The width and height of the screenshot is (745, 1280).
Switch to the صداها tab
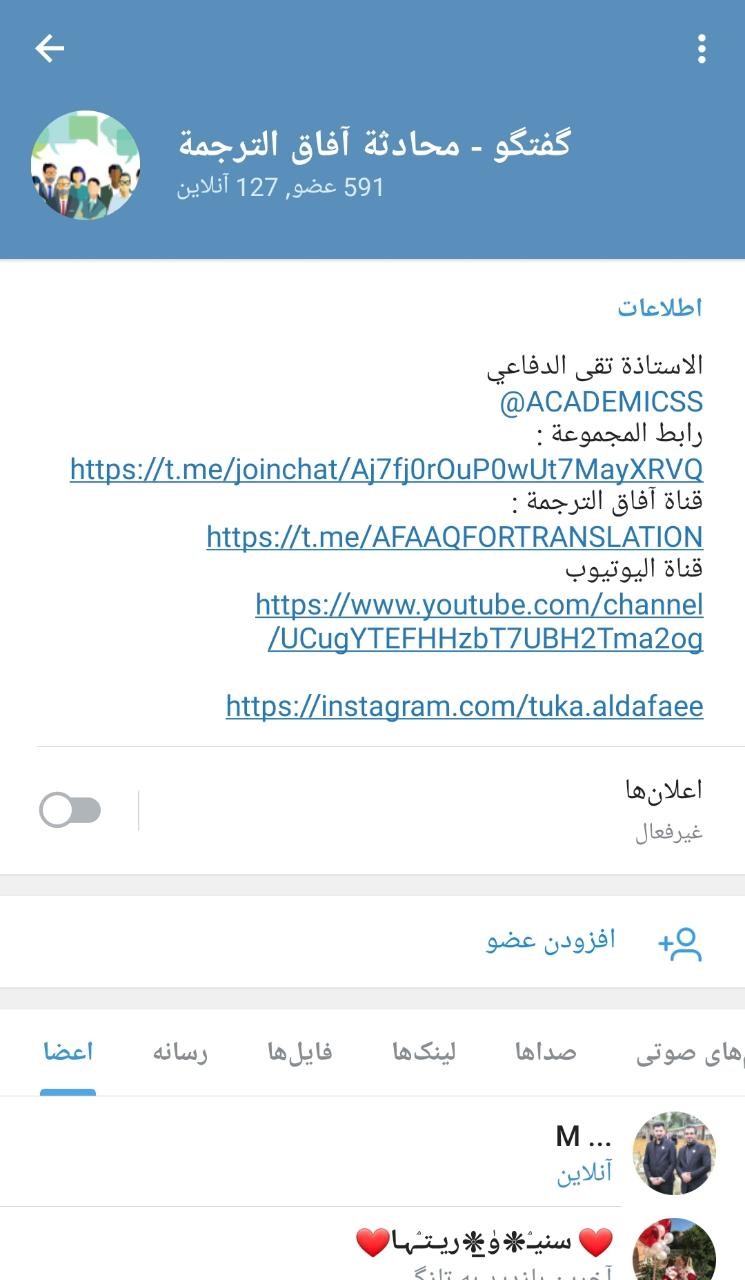545,1052
